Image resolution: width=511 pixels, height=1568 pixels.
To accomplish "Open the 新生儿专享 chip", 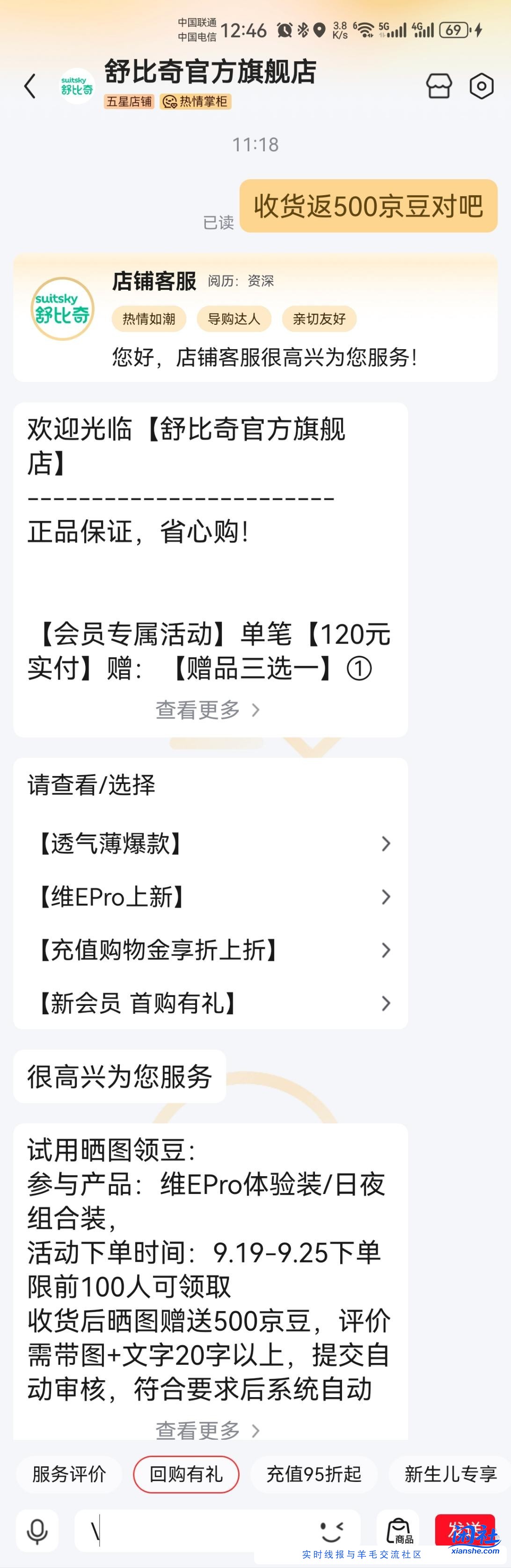I will point(450,1474).
